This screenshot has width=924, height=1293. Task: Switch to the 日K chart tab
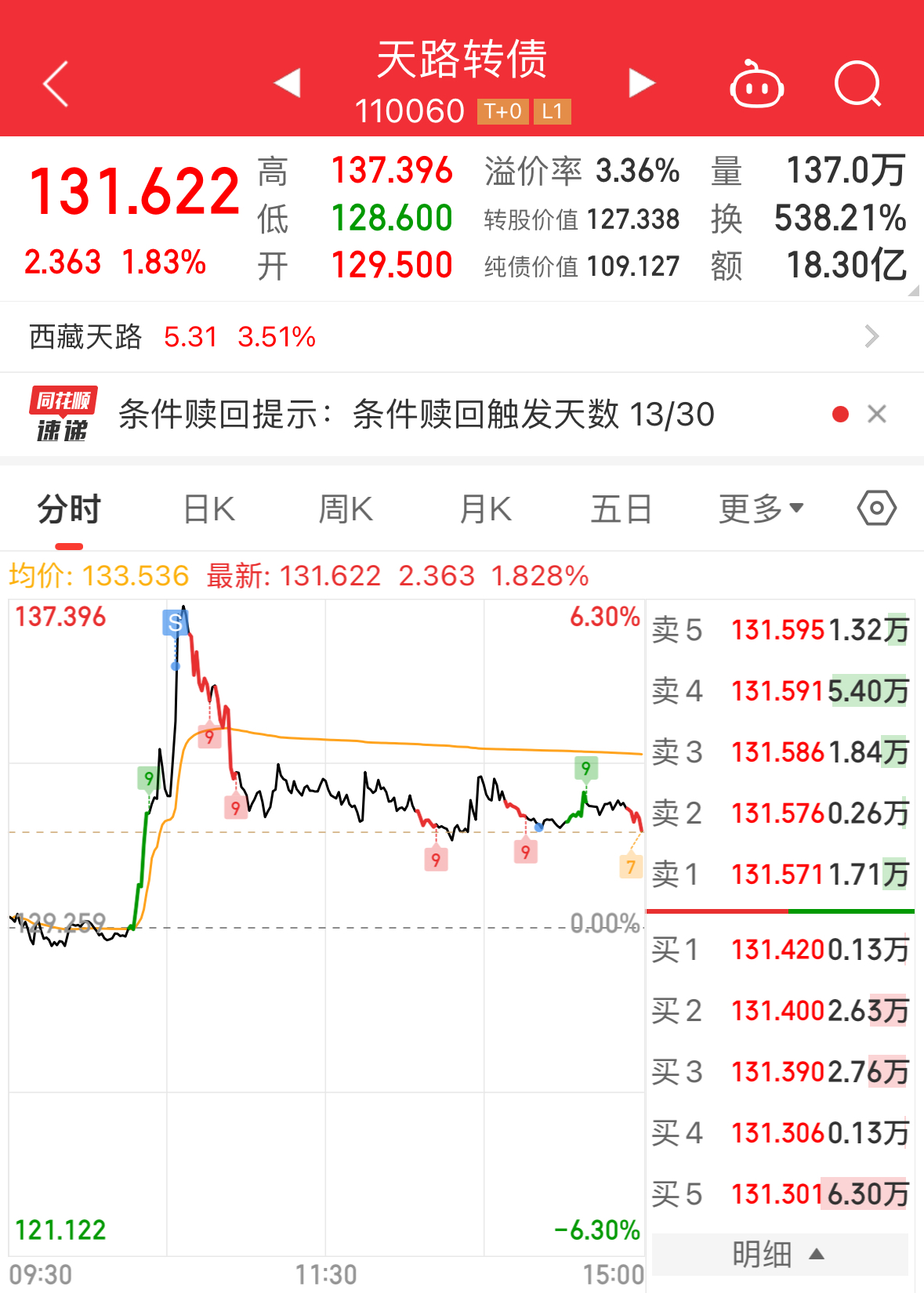(x=208, y=509)
